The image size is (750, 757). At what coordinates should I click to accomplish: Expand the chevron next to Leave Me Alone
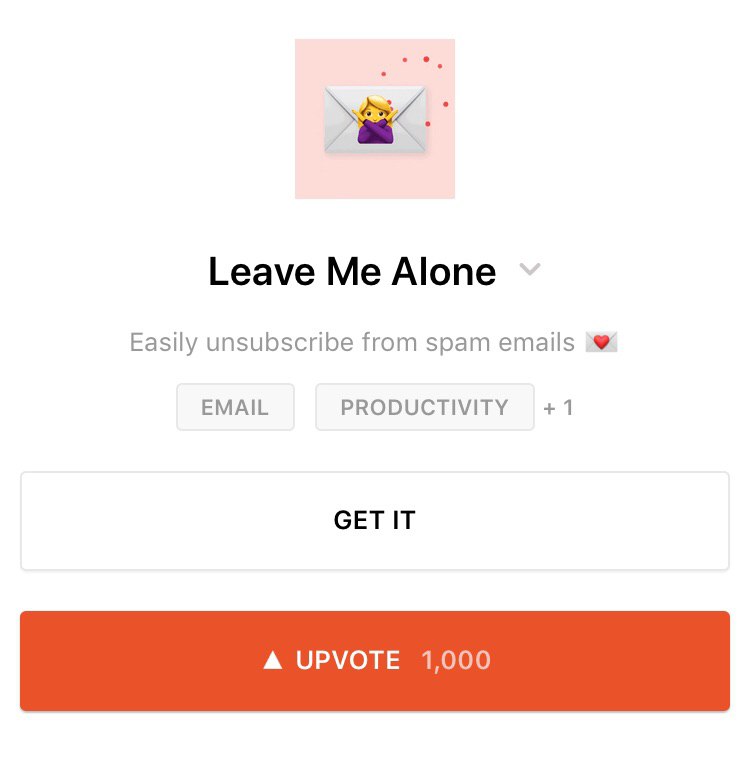tap(530, 270)
